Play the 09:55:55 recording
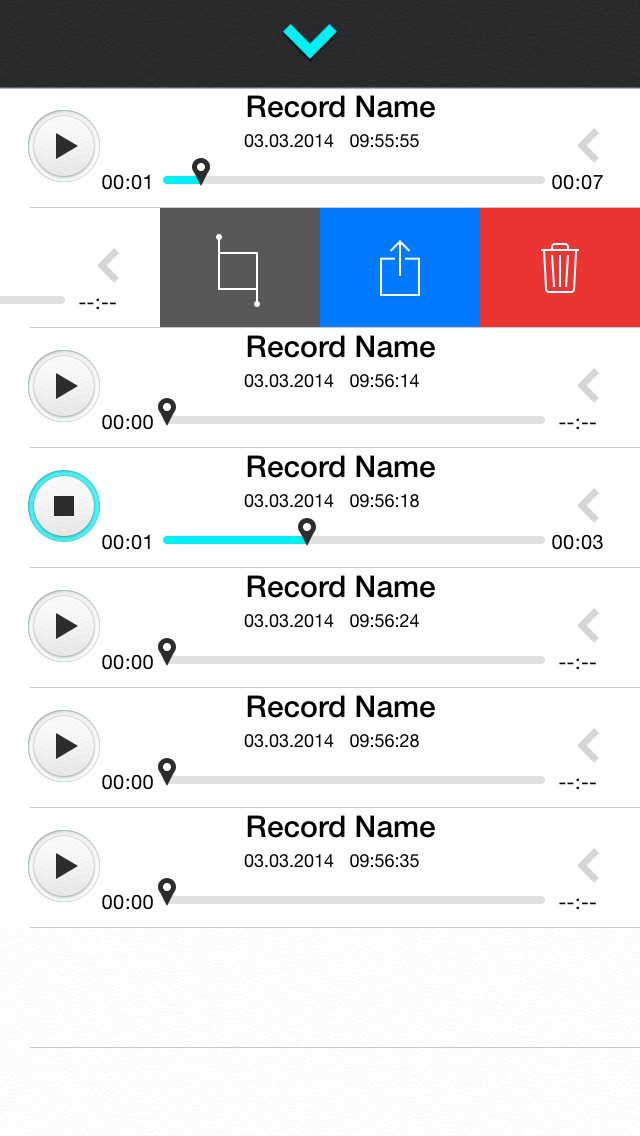 click(x=64, y=146)
